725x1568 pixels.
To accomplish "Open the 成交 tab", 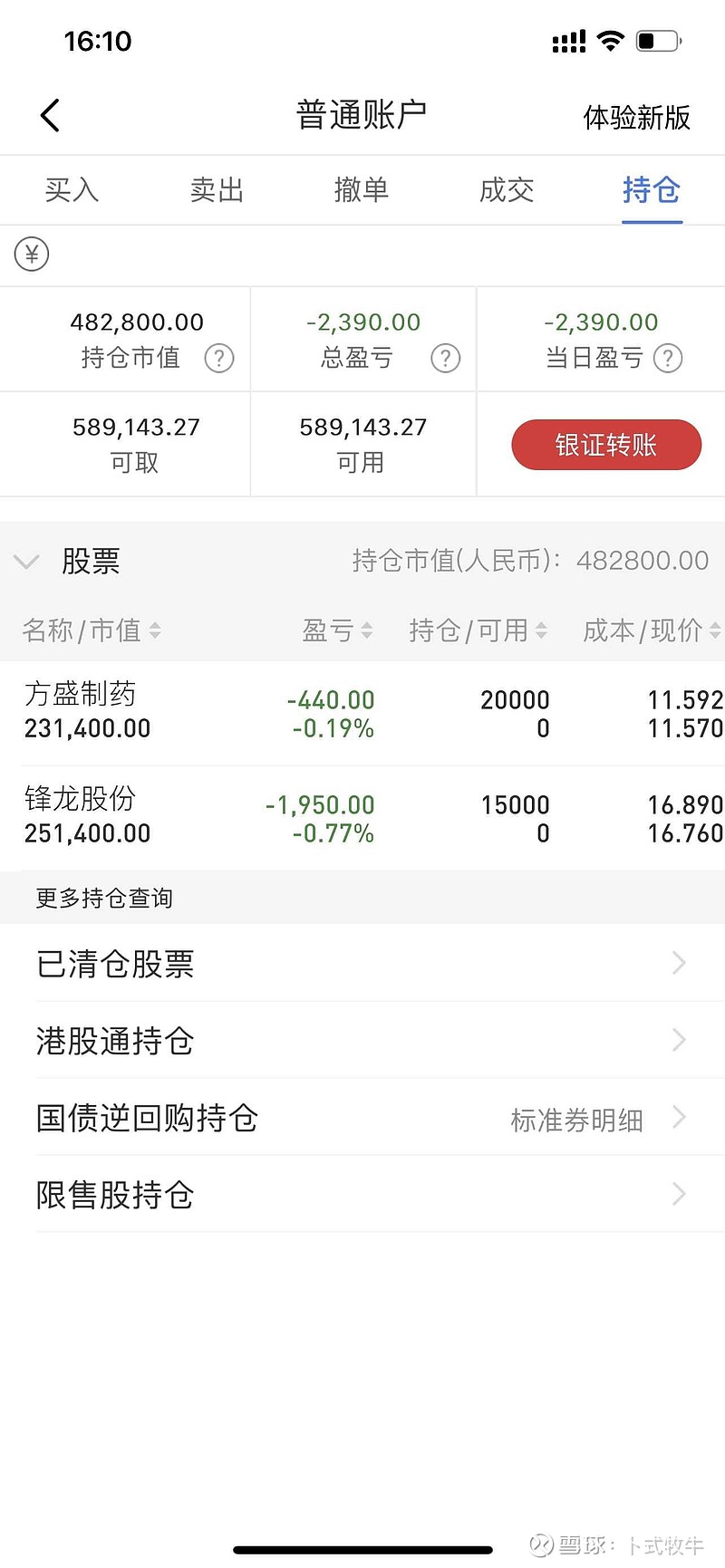I will (x=507, y=190).
